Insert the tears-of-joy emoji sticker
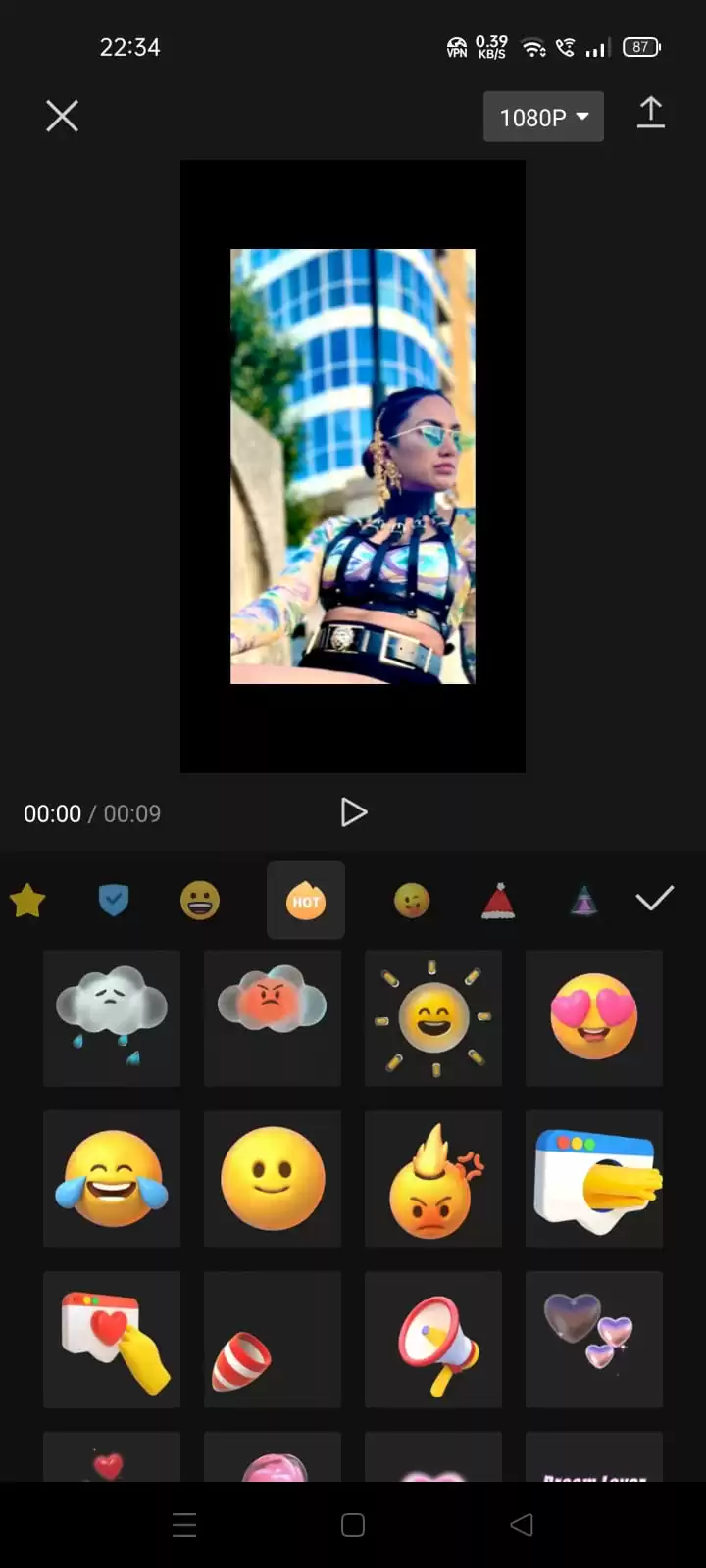Viewport: 706px width, 1568px height. pos(112,1178)
